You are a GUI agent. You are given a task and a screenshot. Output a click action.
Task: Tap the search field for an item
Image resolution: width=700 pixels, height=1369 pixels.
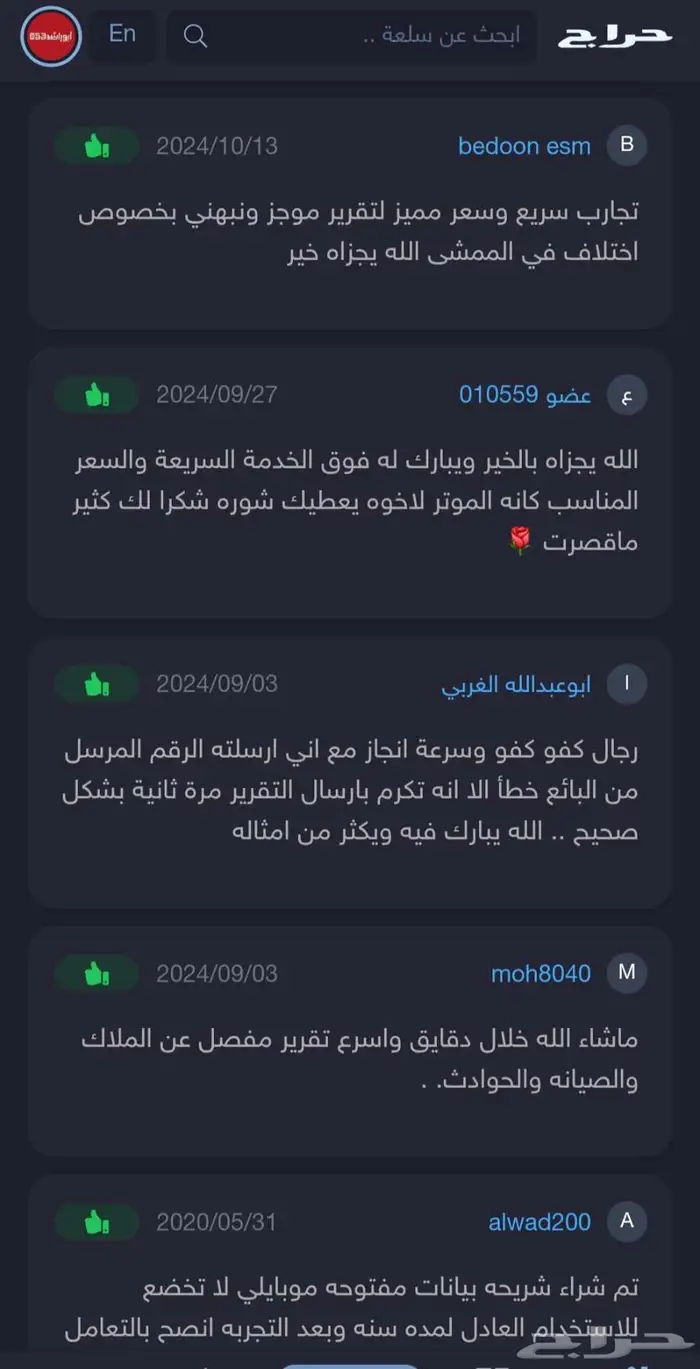pyautogui.click(x=350, y=36)
